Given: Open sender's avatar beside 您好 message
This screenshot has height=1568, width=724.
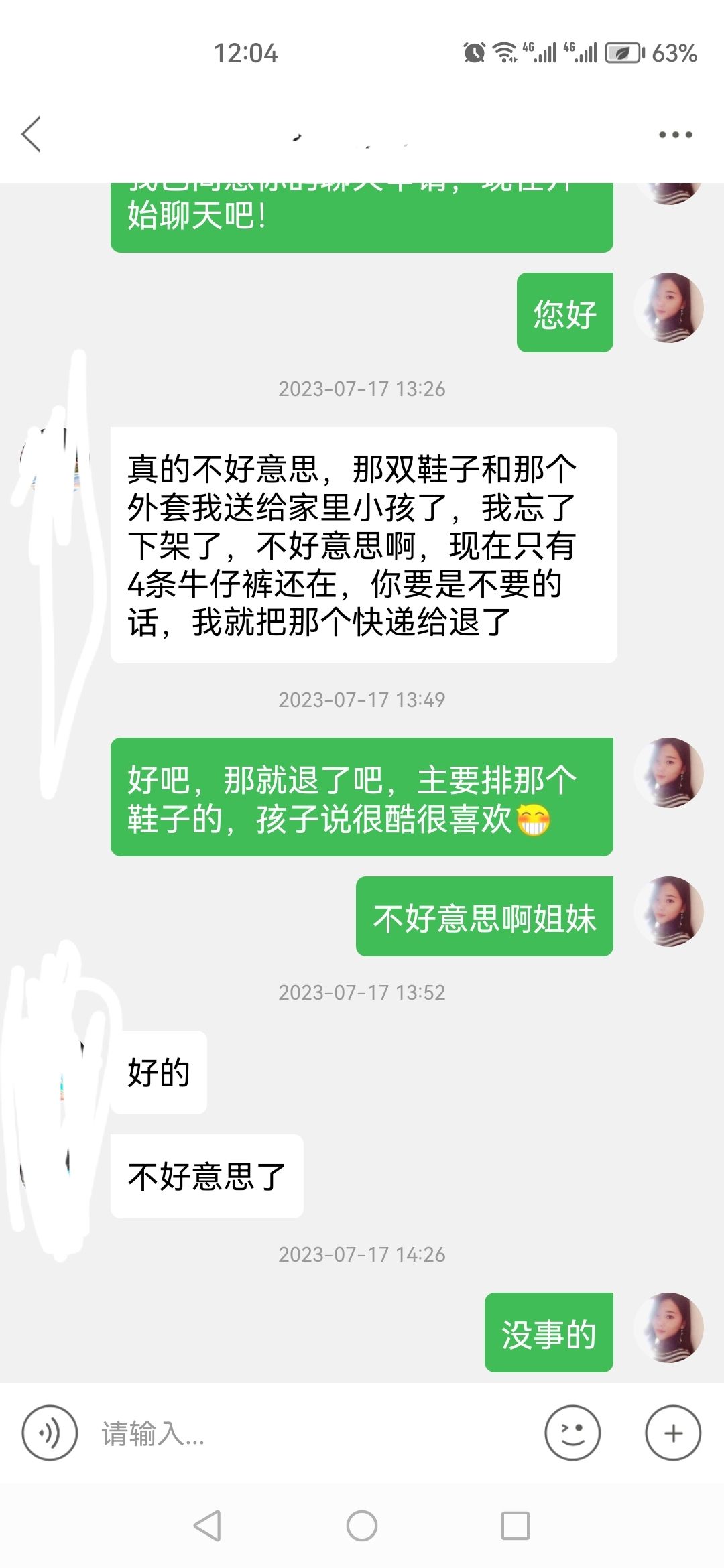Looking at the screenshot, I should 668,308.
